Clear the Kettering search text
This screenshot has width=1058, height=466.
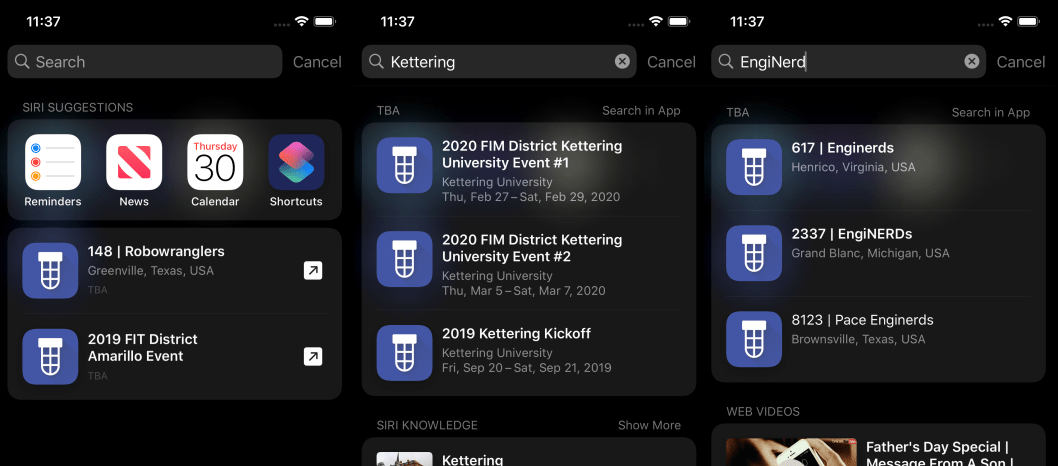[x=622, y=62]
